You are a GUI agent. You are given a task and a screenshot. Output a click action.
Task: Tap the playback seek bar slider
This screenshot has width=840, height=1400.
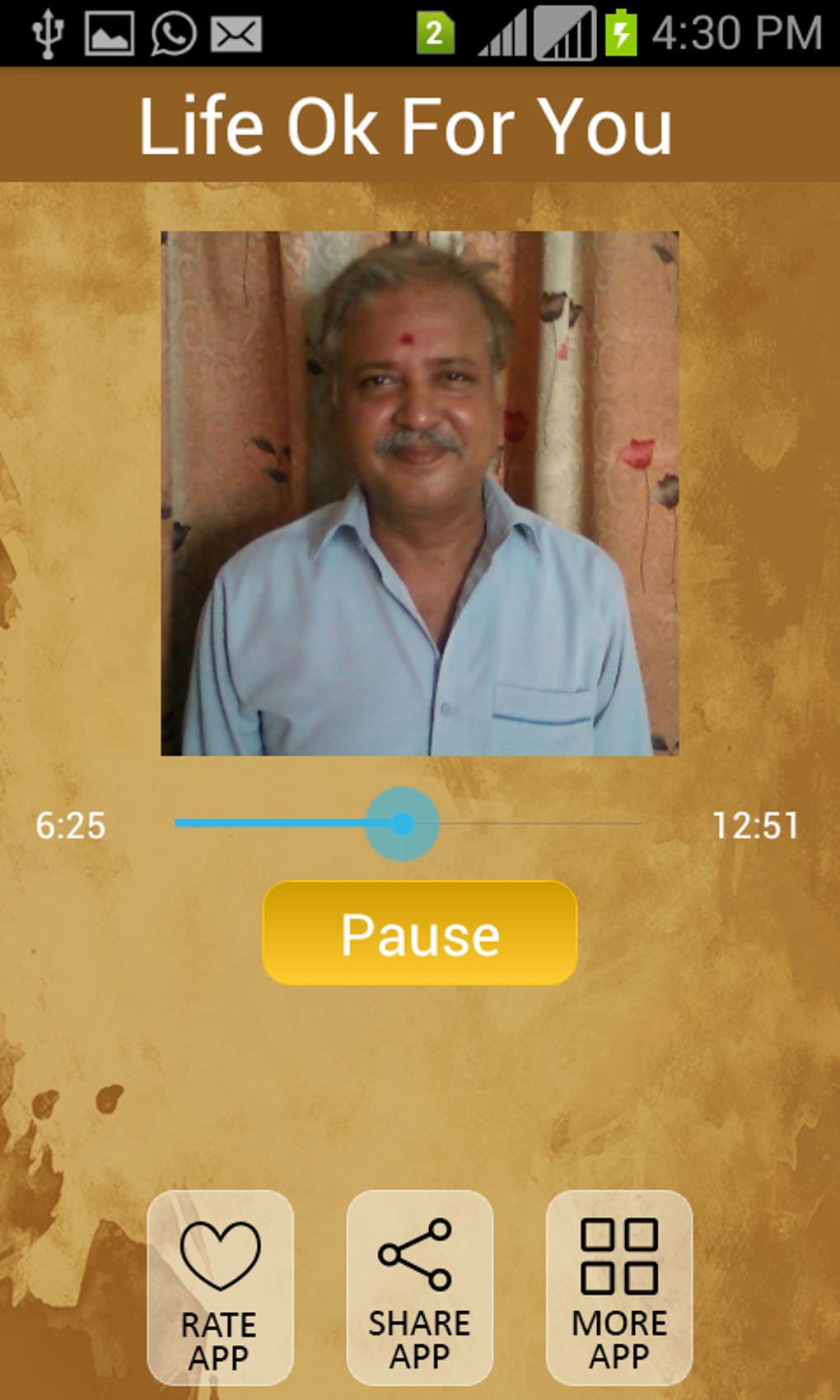(x=402, y=824)
